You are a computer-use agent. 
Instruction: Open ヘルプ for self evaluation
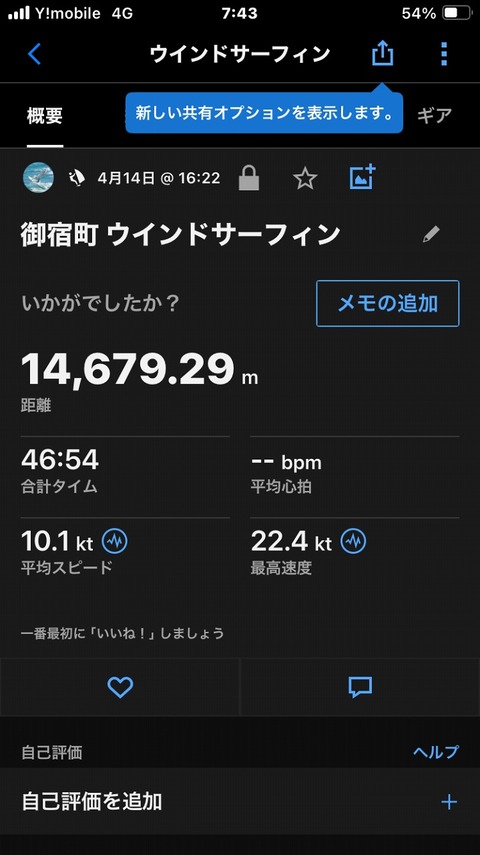point(436,752)
